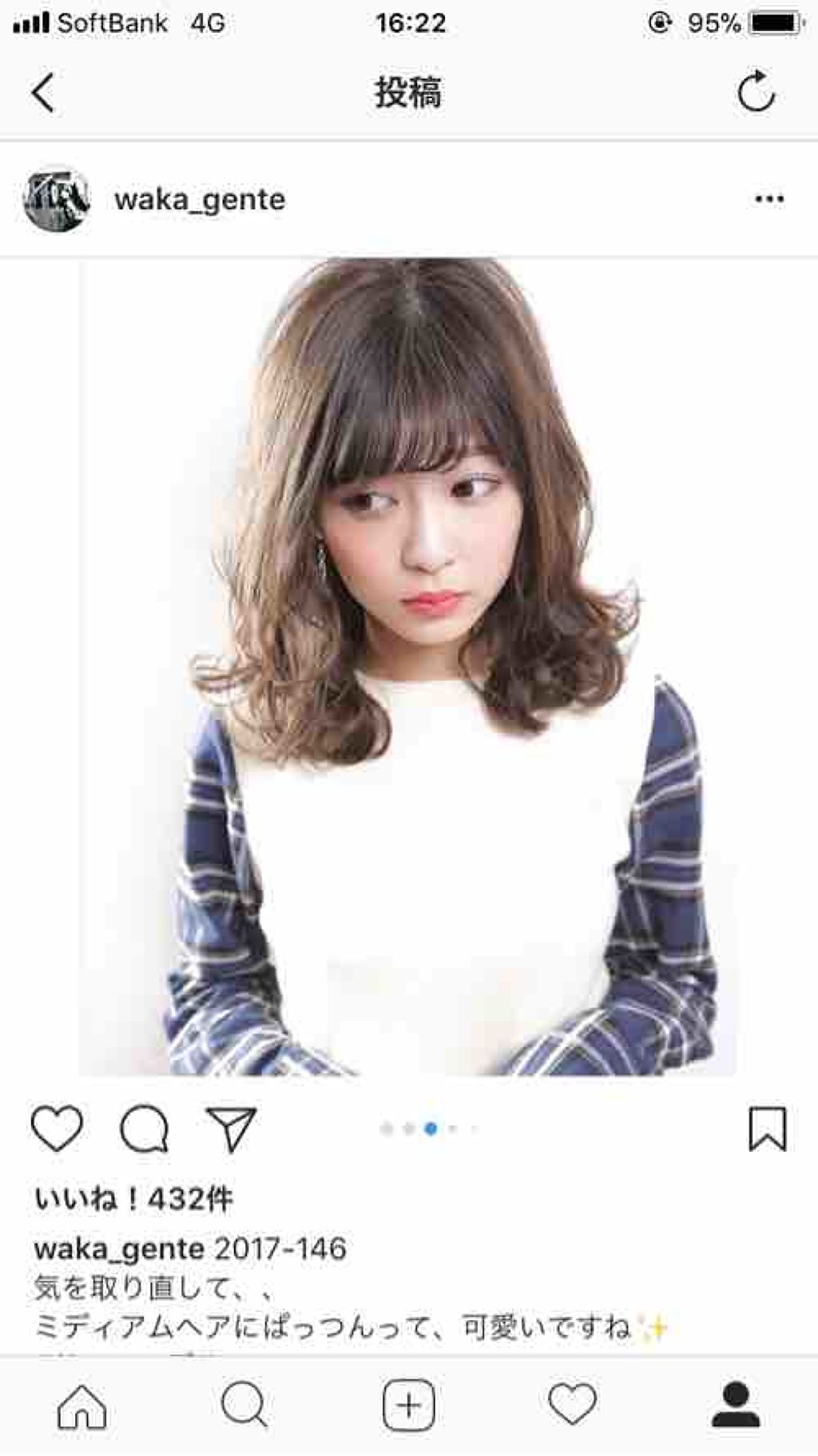Open comments with the speech bubble icon
This screenshot has height=1456, width=818.
click(x=144, y=1129)
